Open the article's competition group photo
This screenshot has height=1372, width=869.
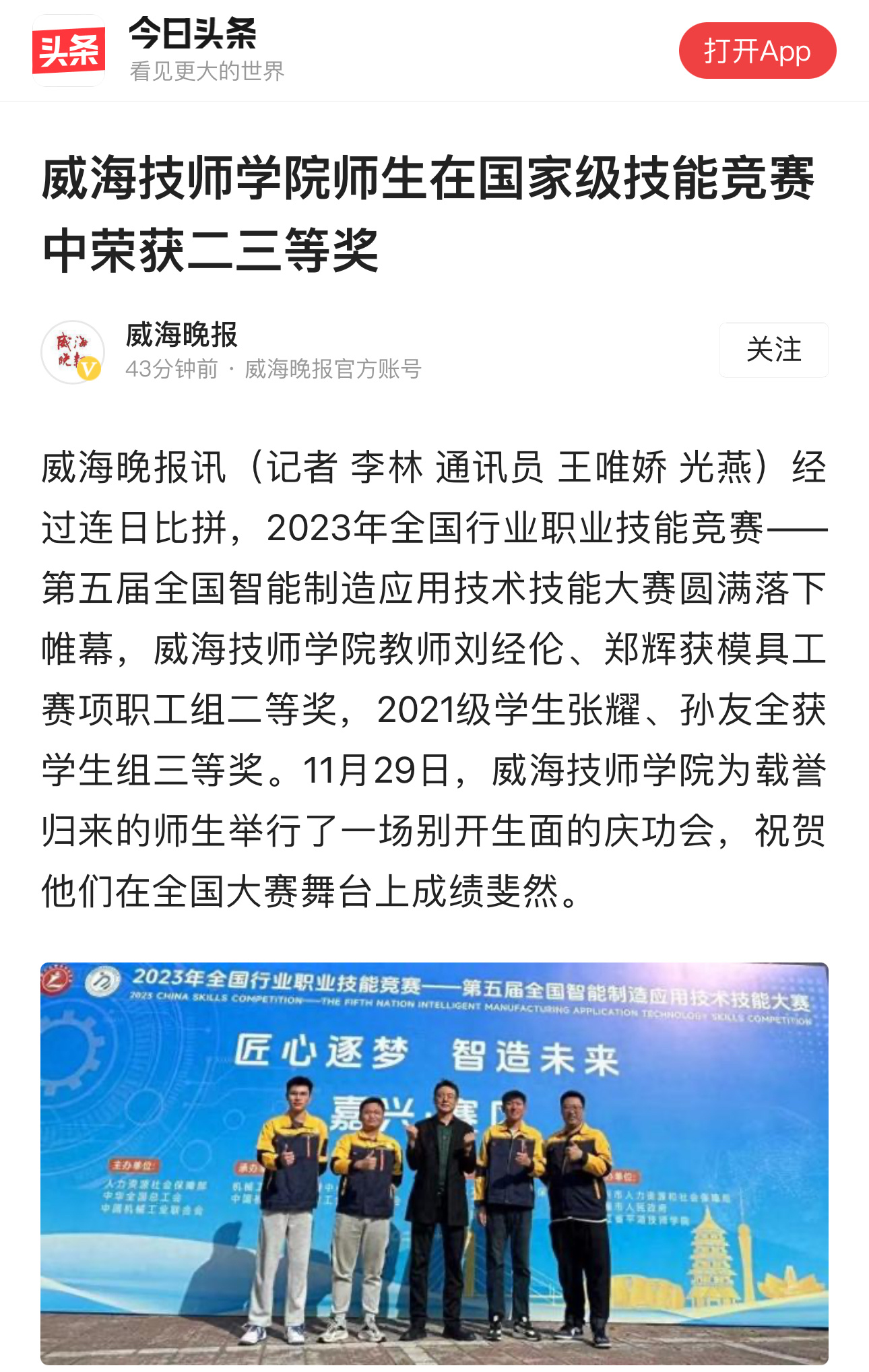tap(434, 1164)
